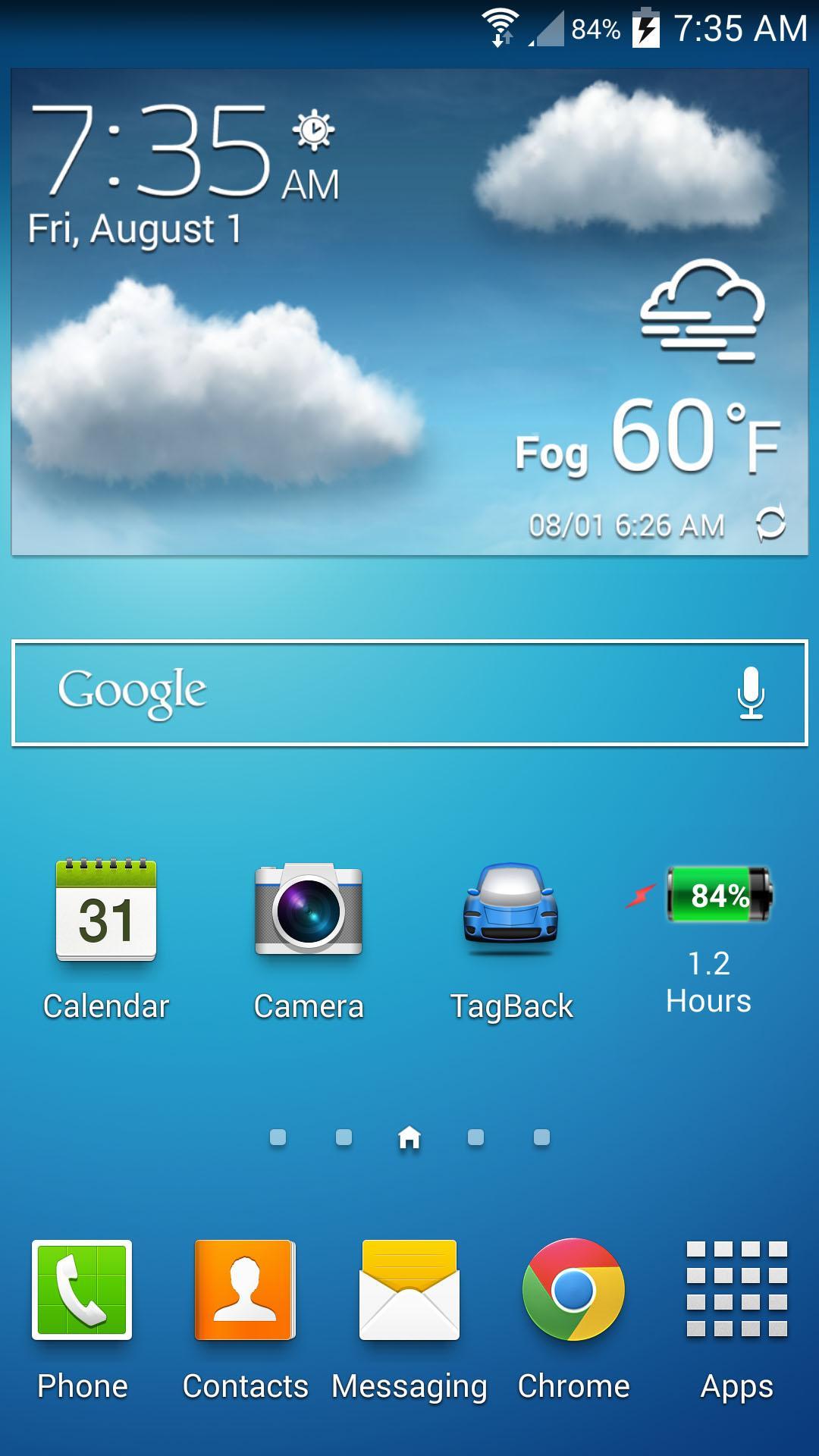Open the TagBack app
Viewport: 819px width, 1456px height.
click(511, 940)
